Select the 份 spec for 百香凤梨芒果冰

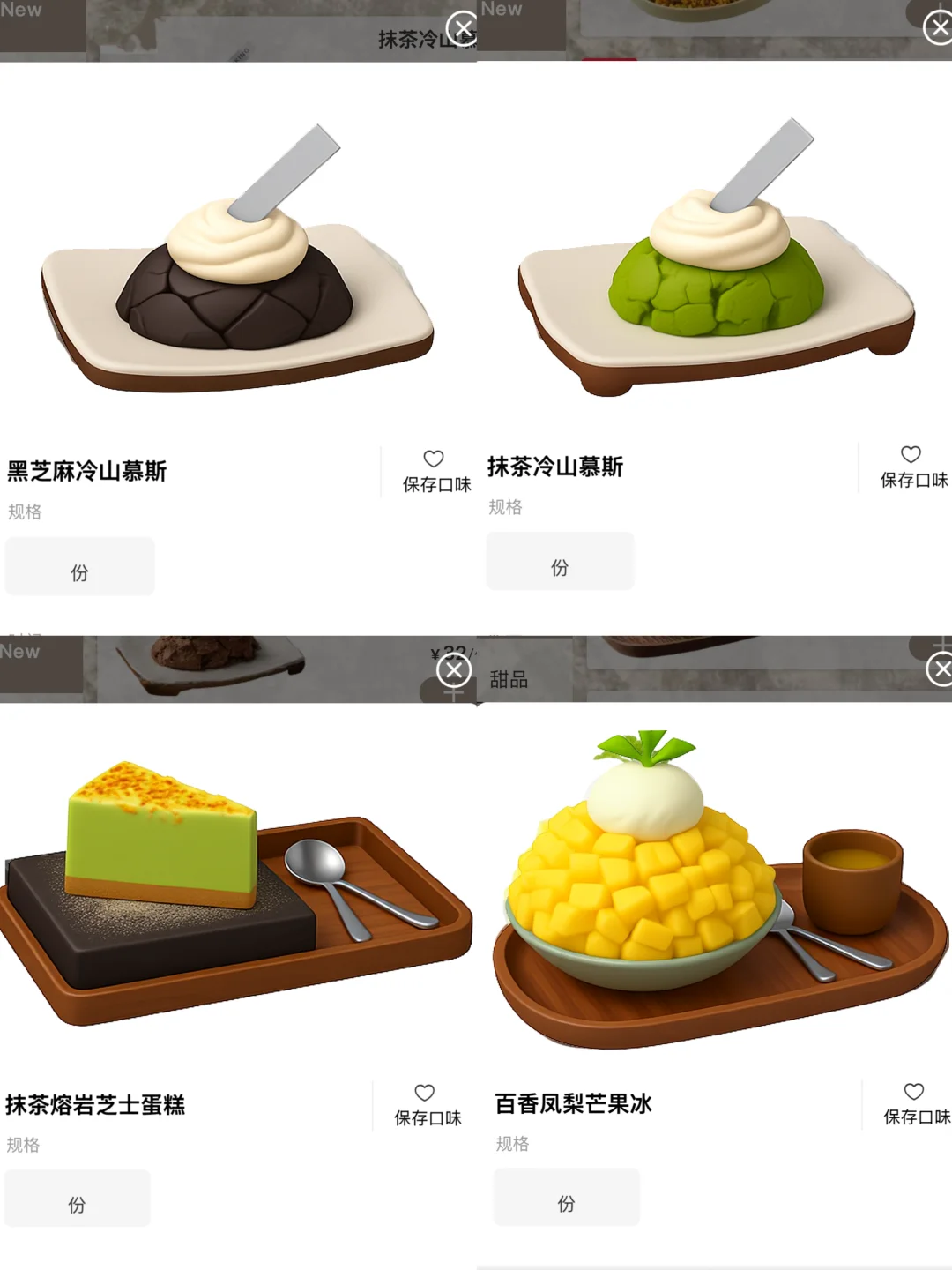click(565, 1199)
